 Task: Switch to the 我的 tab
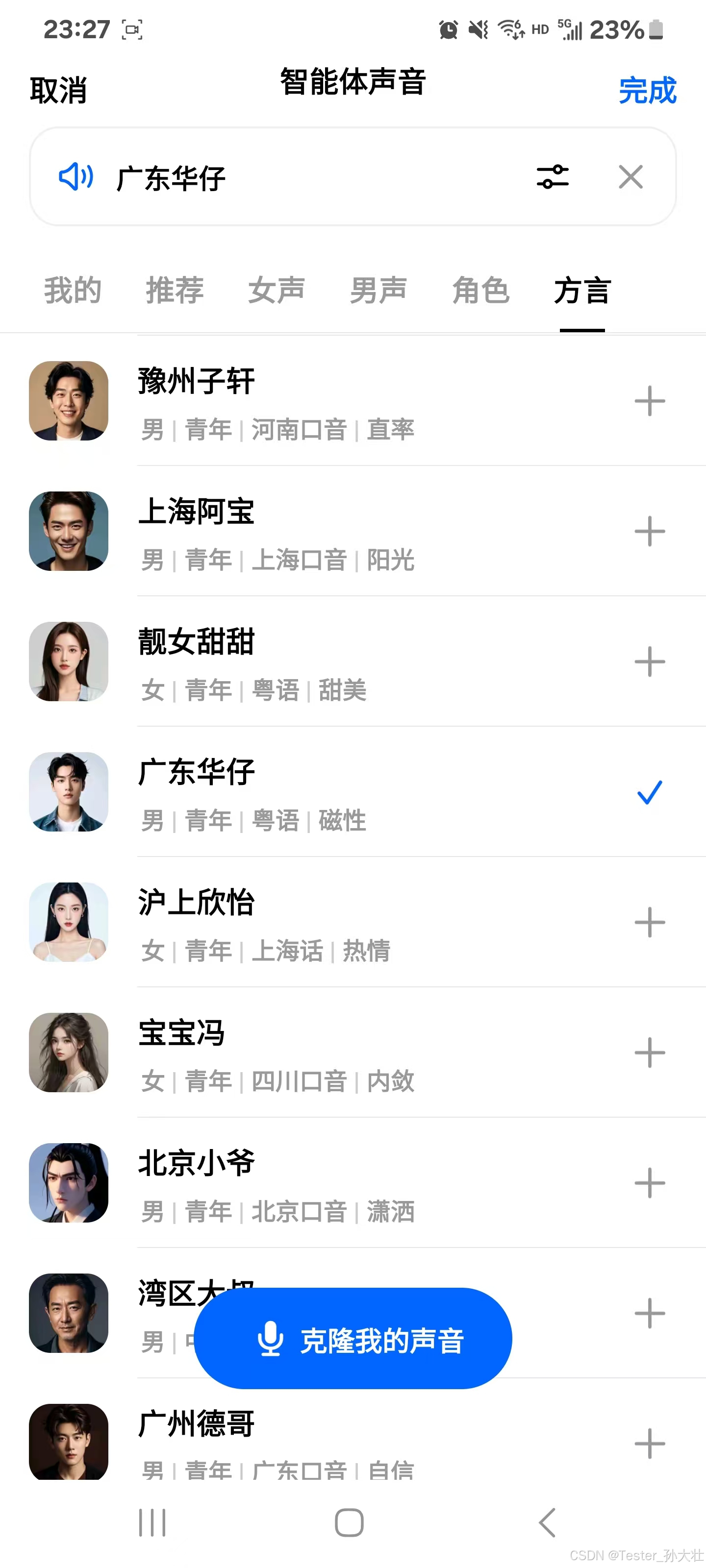click(73, 291)
